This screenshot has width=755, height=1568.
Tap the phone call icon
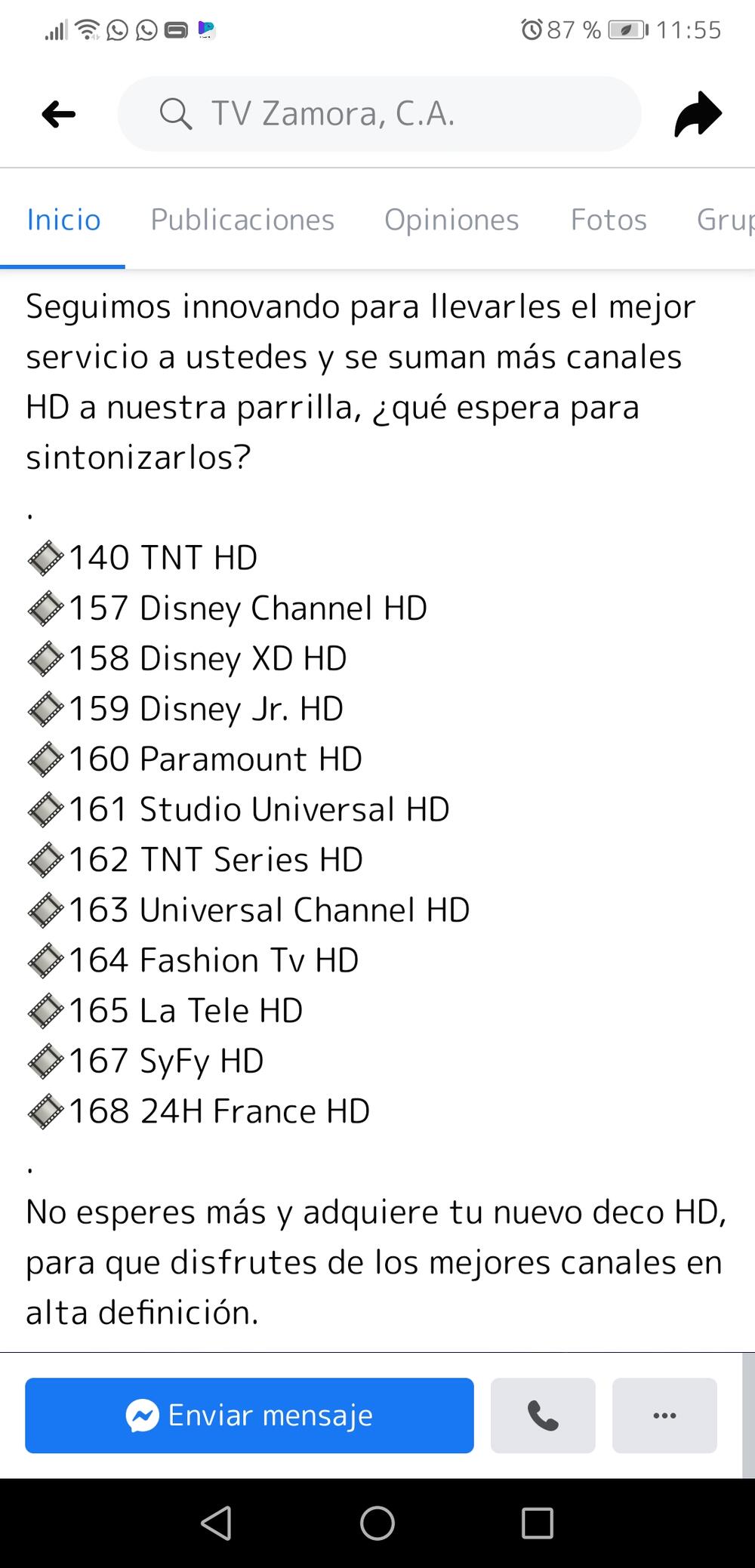tap(542, 1416)
